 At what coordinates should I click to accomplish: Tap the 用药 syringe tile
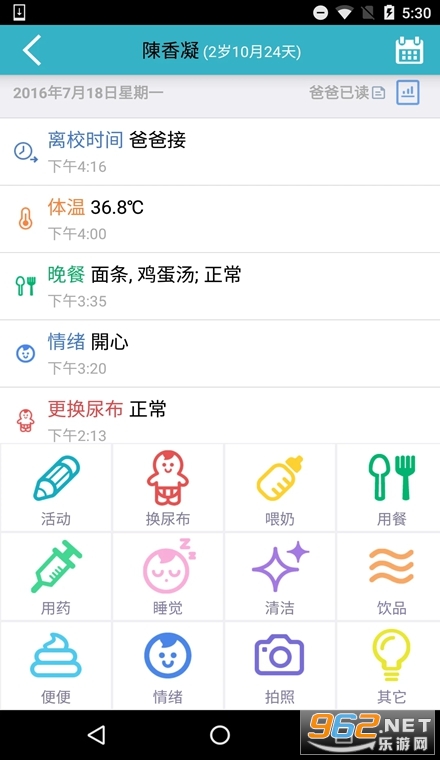(x=56, y=577)
